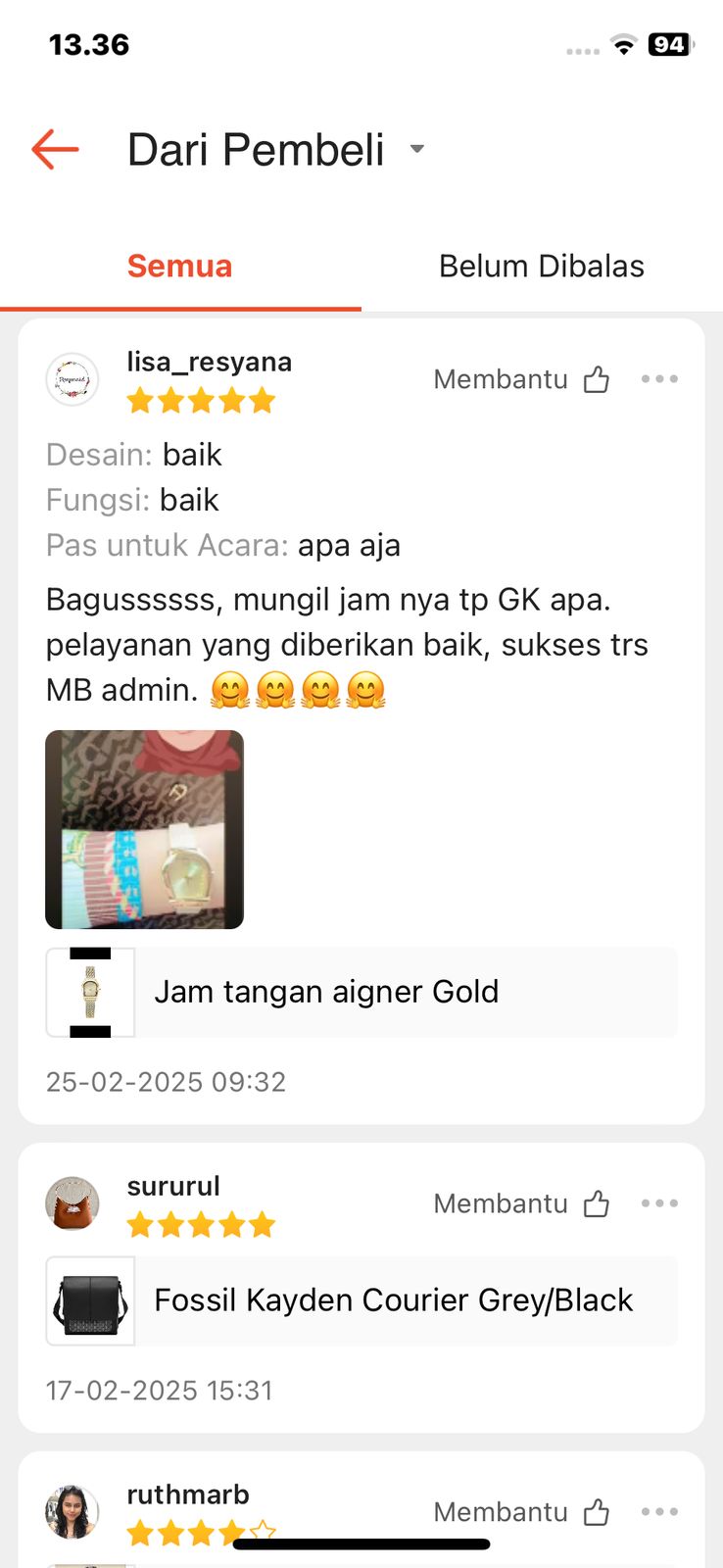Tap lisa_resyana's profile avatar
Screen dimensions: 723x1568
coord(72,380)
